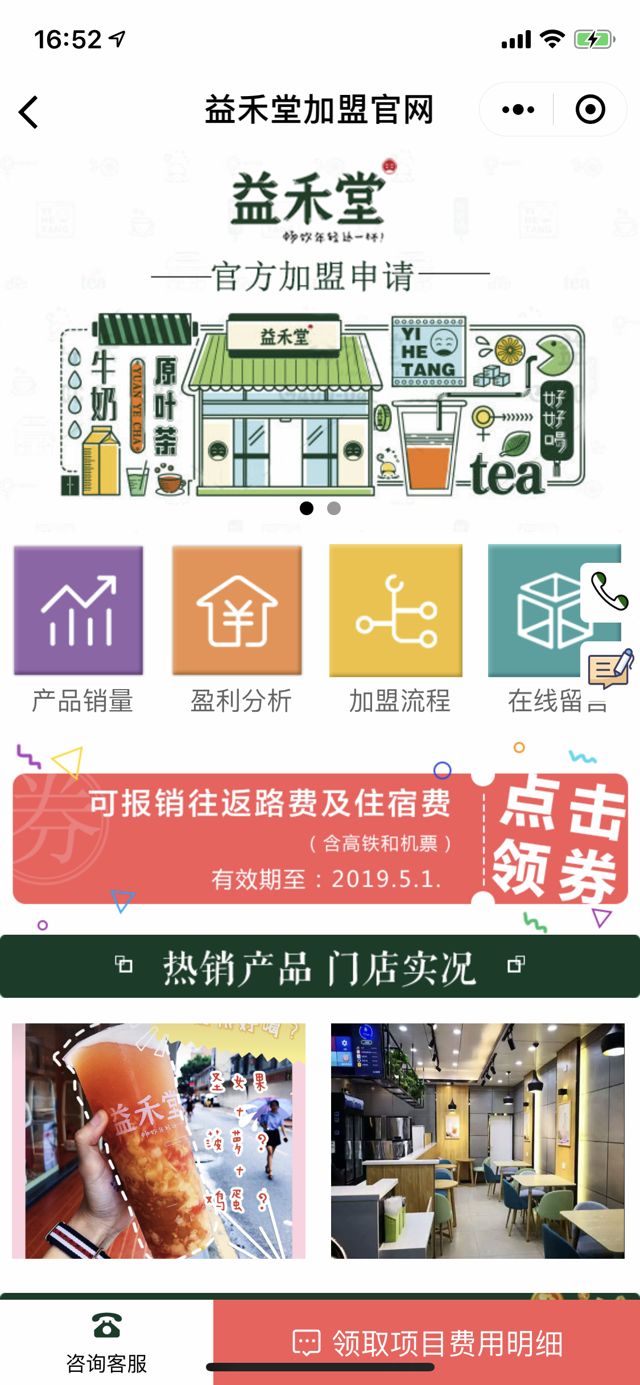The height and width of the screenshot is (1385, 640).
Task: Open the store interior photo
Action: coord(478,1140)
